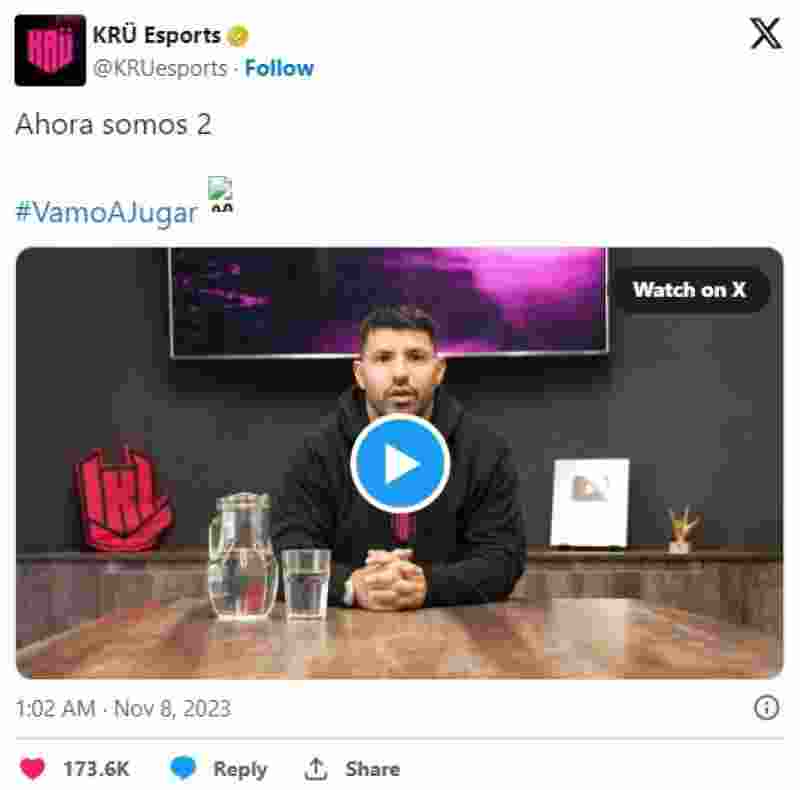This screenshot has height=790, width=800.
Task: Play the KRÜ Esports video
Action: [400, 463]
